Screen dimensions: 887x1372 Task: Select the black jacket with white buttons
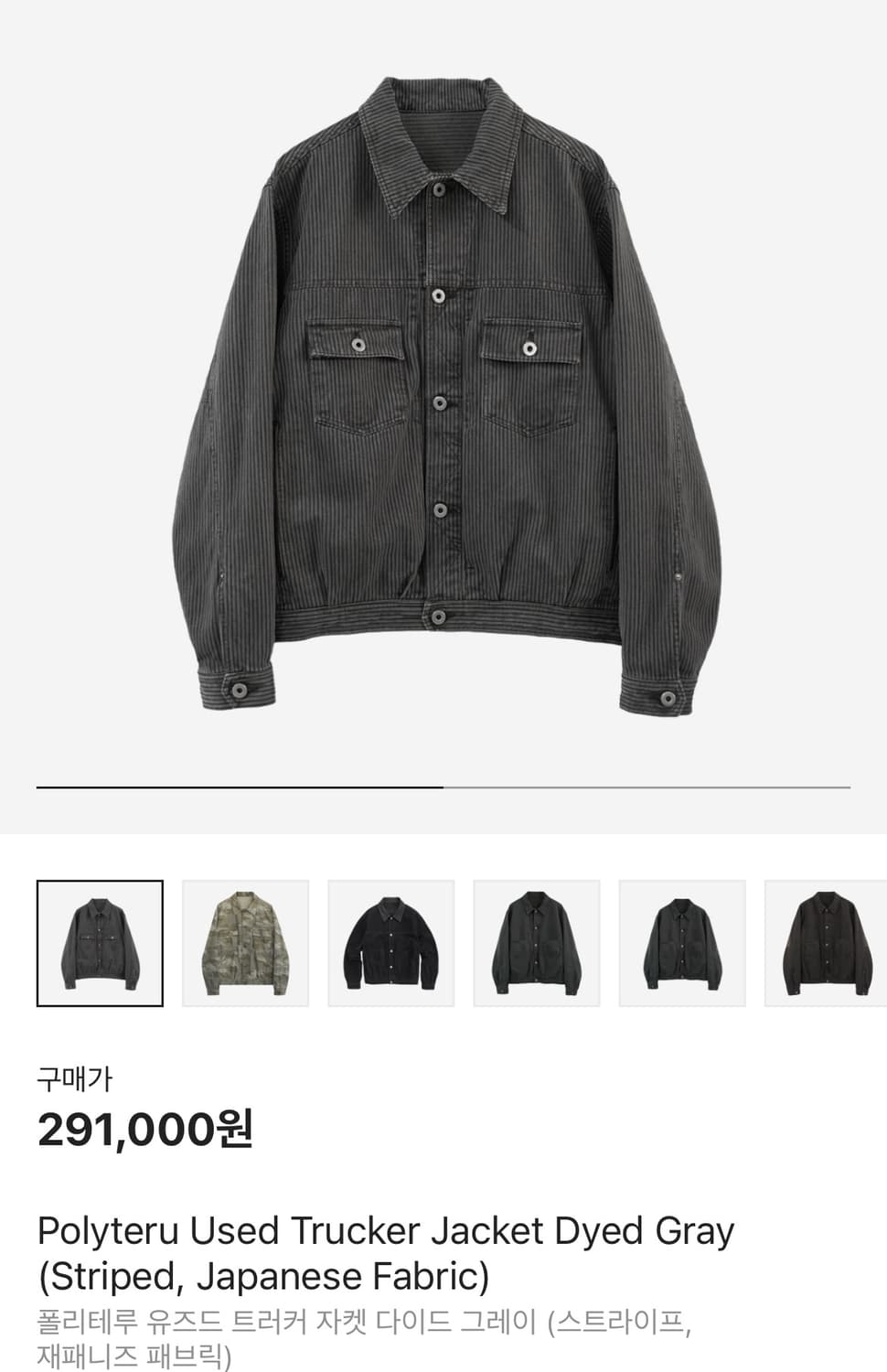point(390,943)
